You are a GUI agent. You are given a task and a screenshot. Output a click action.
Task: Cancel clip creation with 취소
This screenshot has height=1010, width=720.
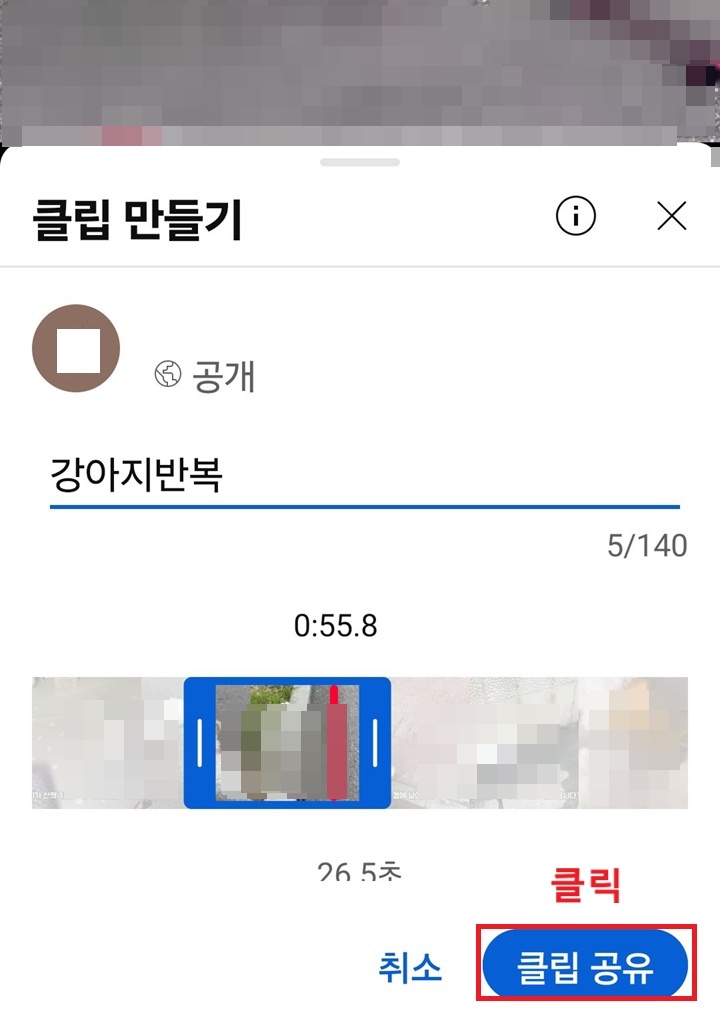point(411,965)
